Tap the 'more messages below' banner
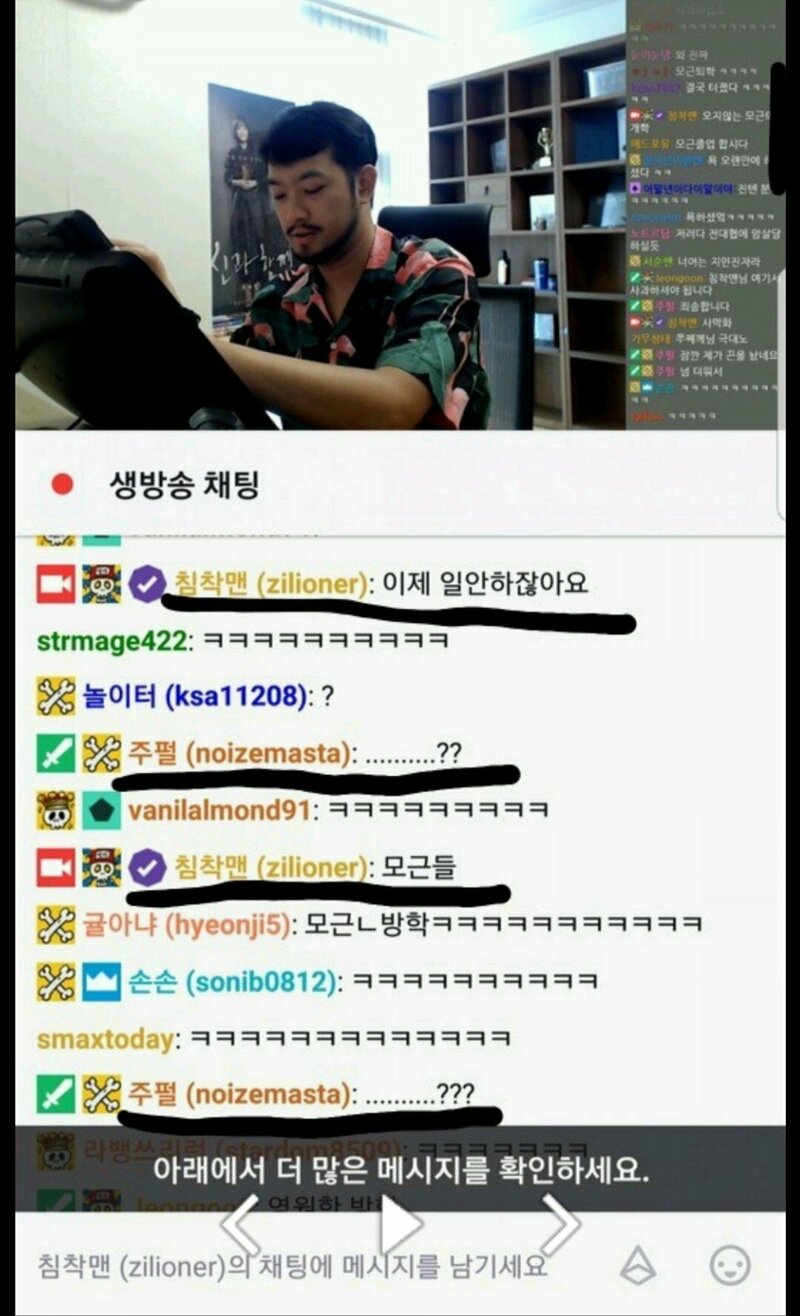This screenshot has width=800, height=1316. pos(400,1169)
